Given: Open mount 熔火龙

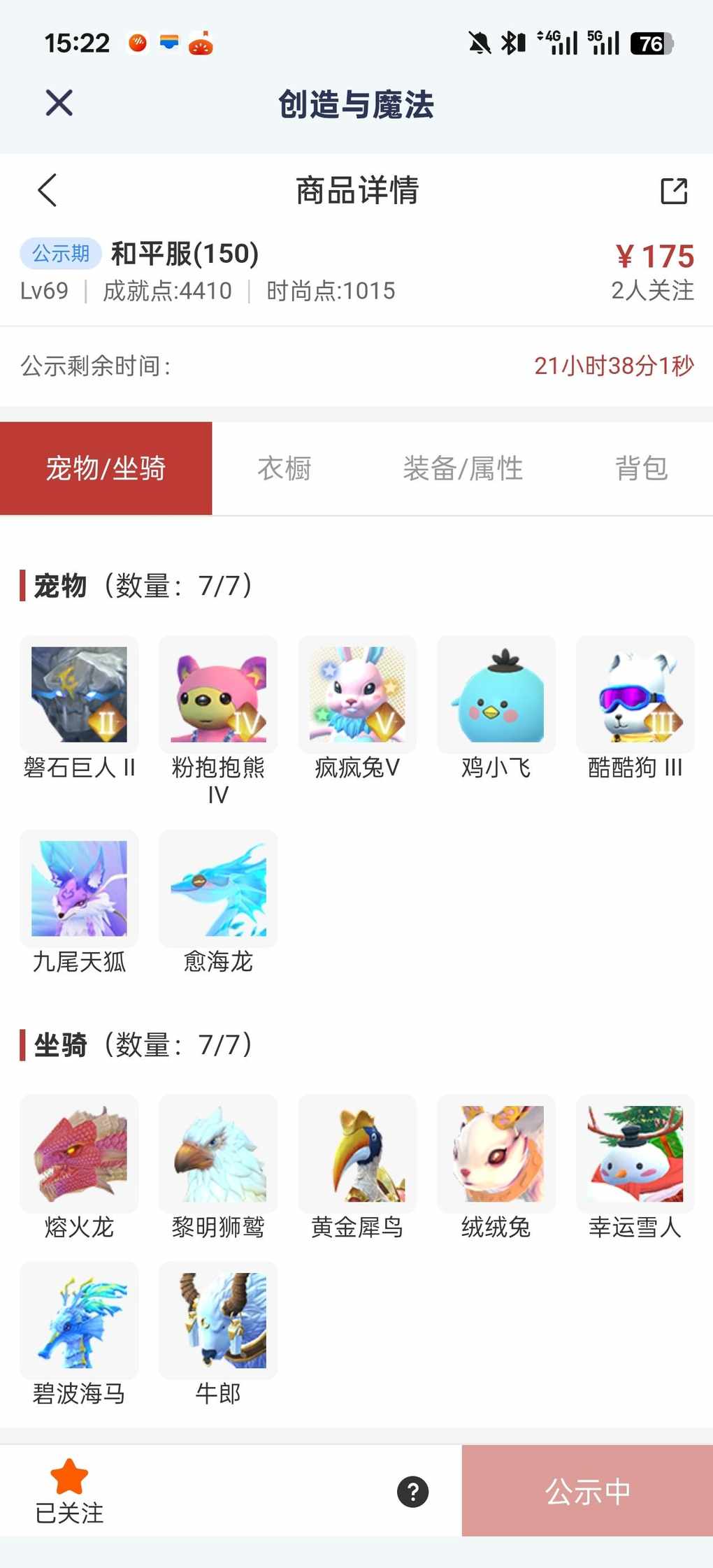Looking at the screenshot, I should pos(79,1153).
